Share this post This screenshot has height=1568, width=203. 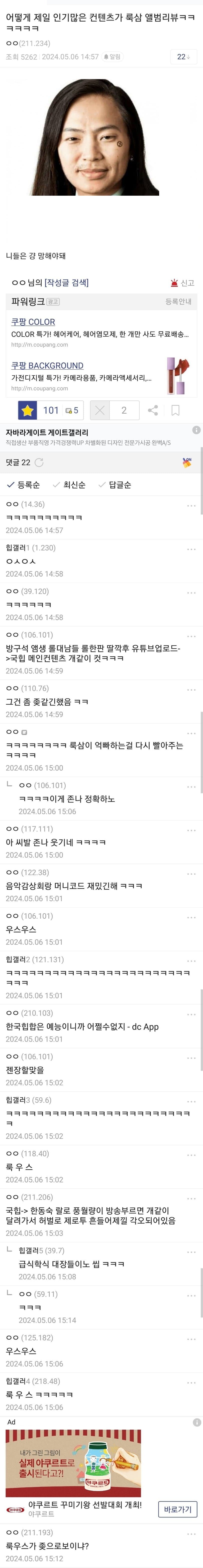coord(153,410)
